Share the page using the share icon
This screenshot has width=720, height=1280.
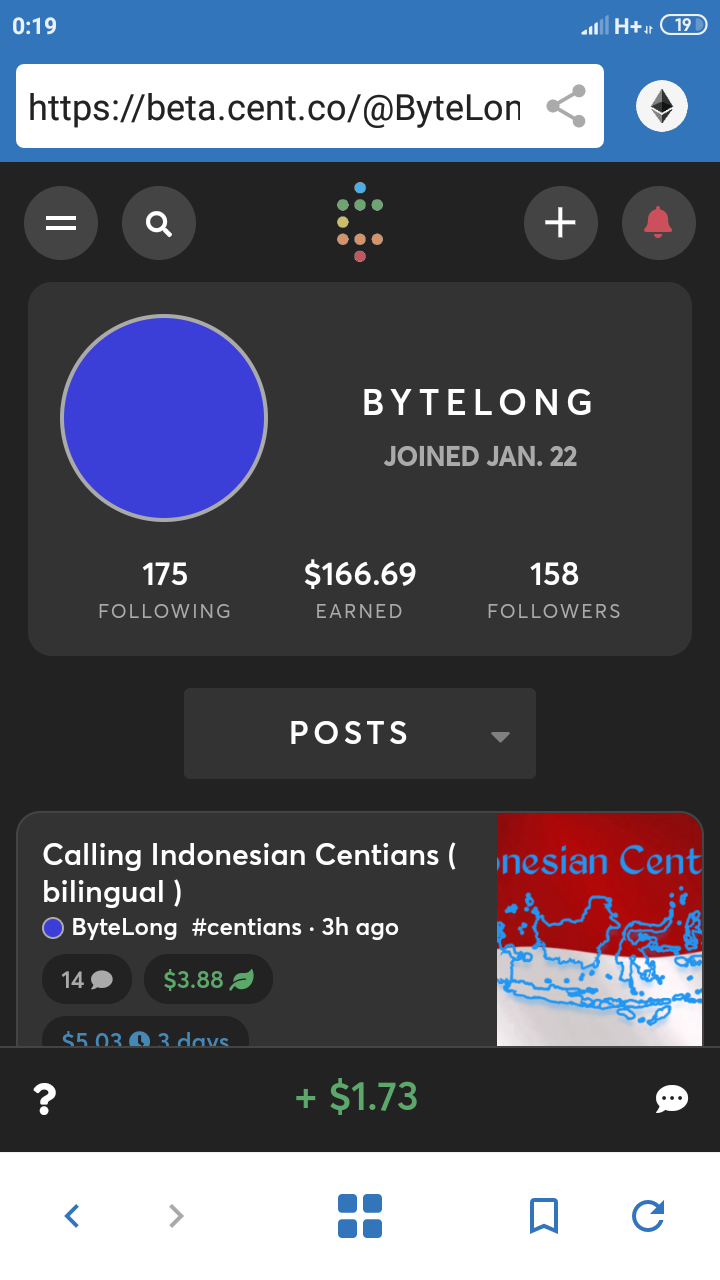pos(566,106)
